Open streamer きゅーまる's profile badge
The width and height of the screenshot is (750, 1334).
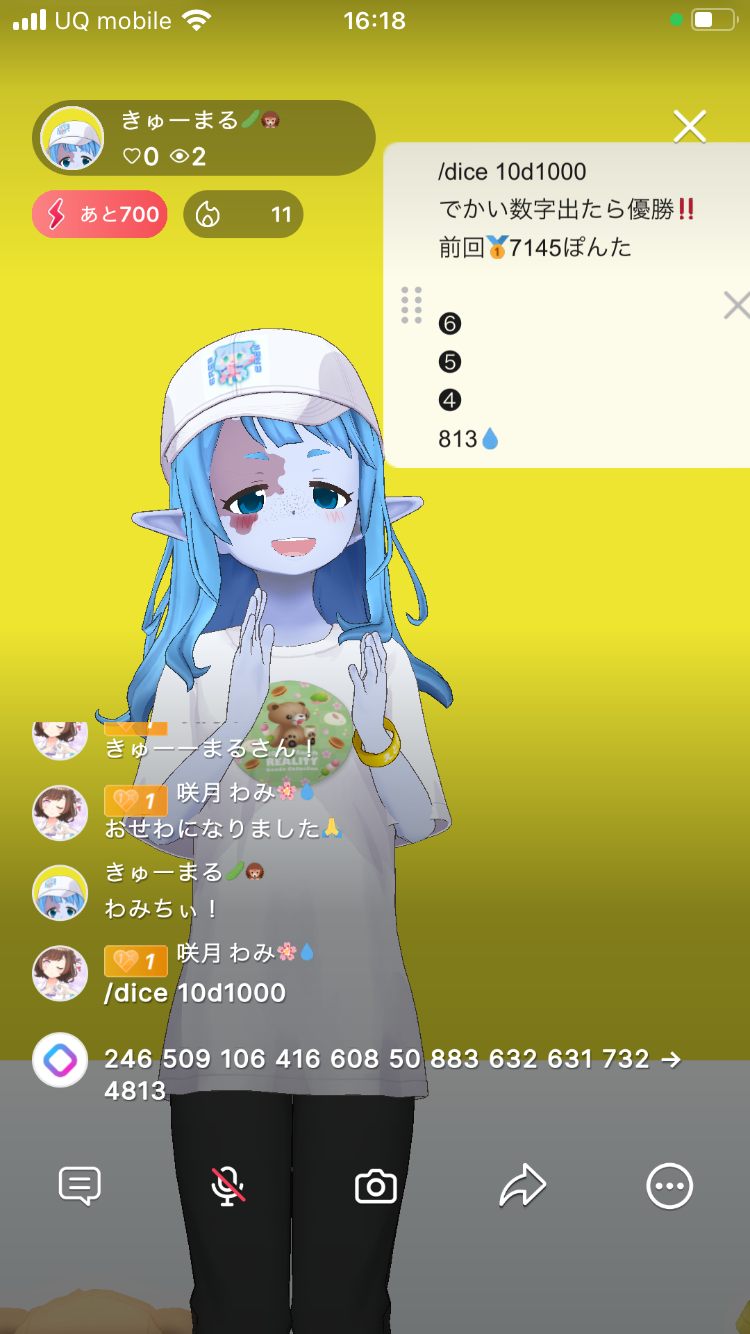[x=204, y=138]
